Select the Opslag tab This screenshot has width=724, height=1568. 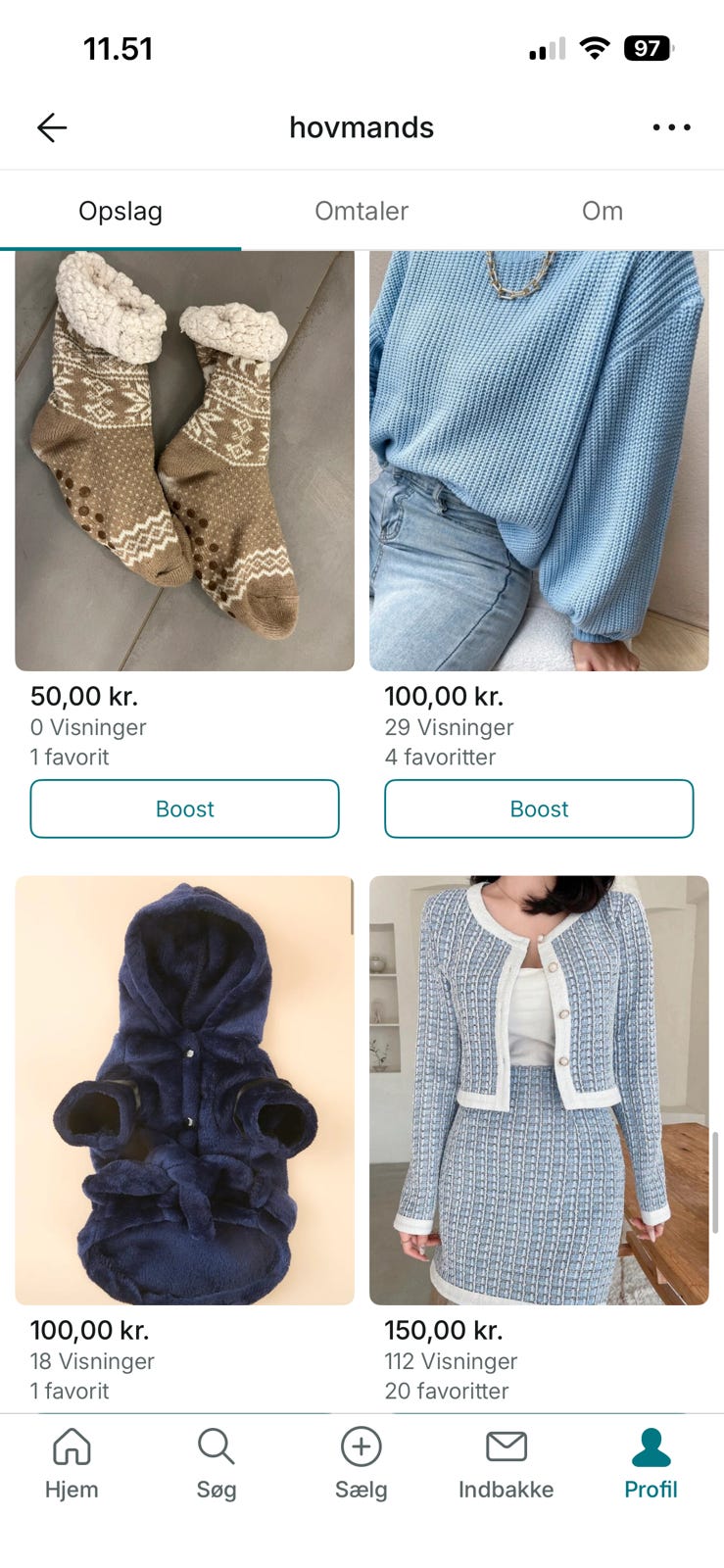point(121,211)
